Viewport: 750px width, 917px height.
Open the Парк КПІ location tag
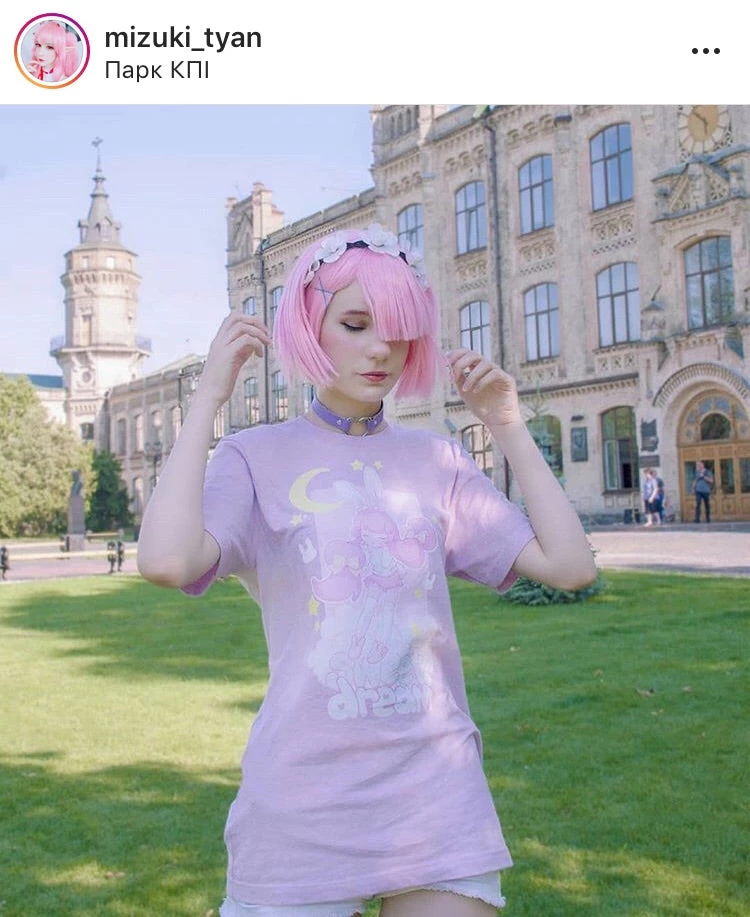[157, 71]
